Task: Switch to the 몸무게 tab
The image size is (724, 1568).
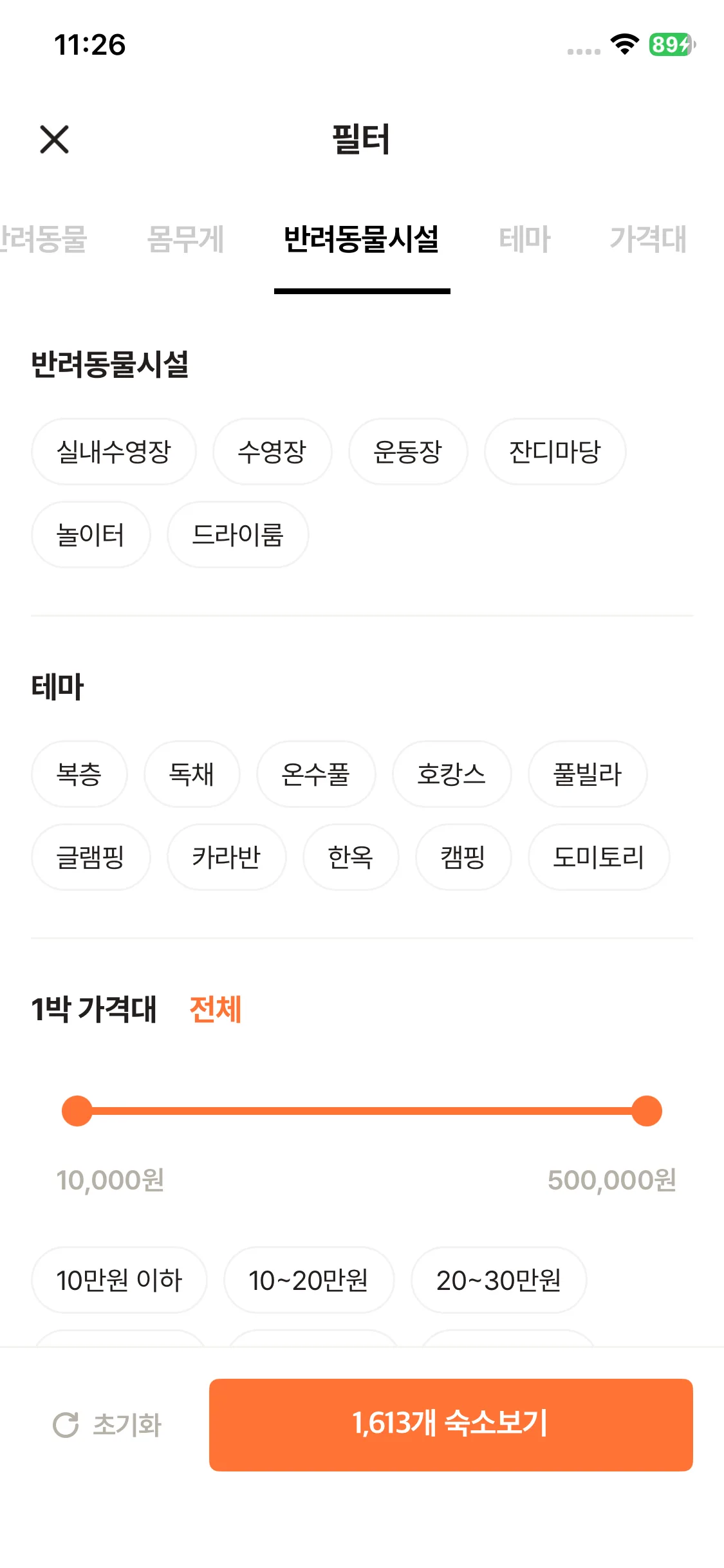Action: point(185,239)
